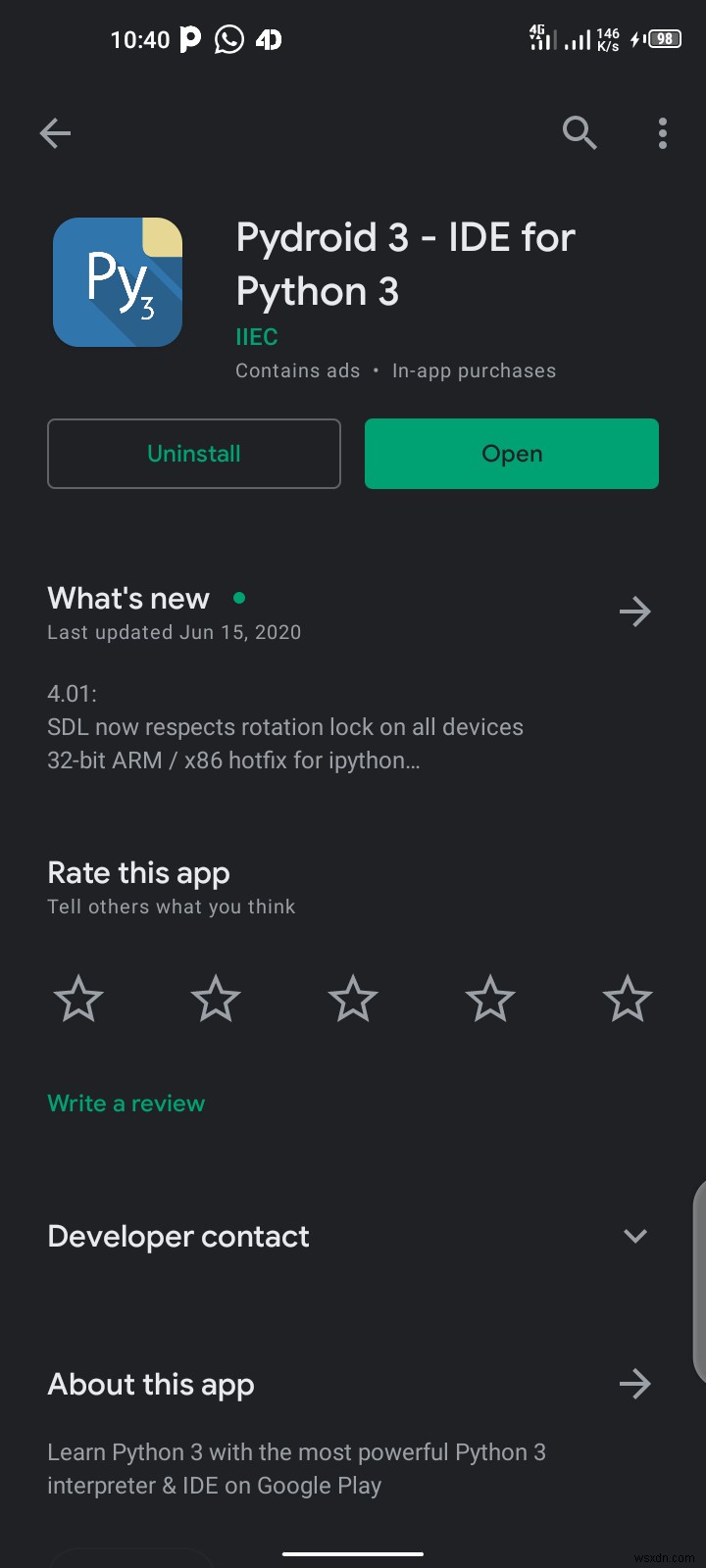Click Write a review

126,1102
